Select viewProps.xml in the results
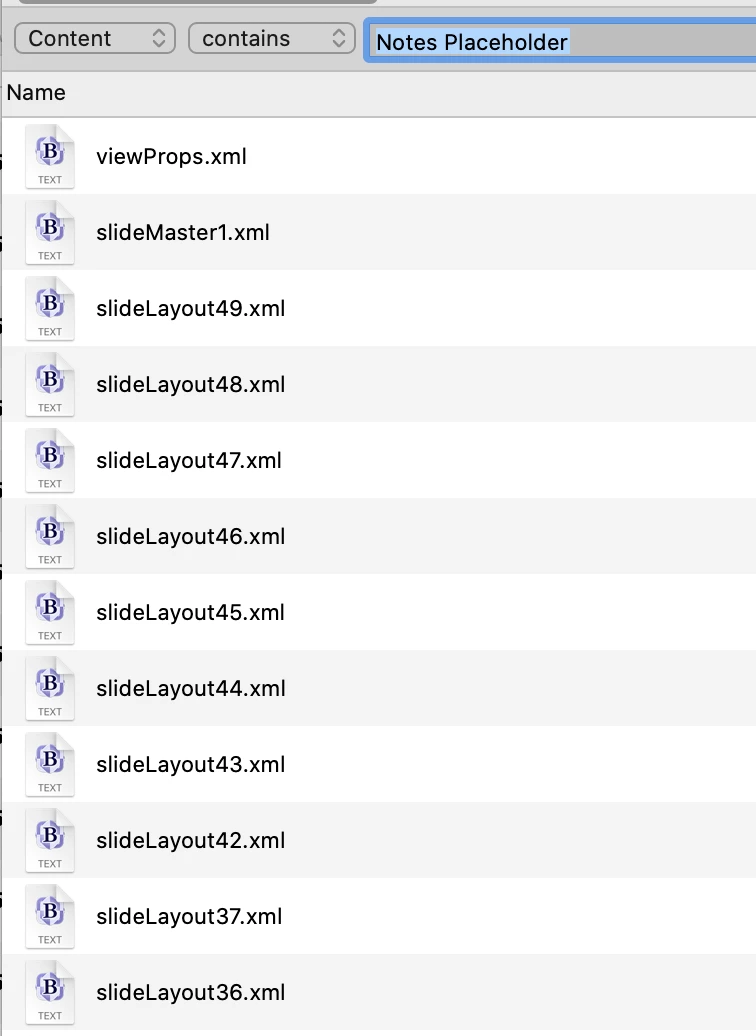This screenshot has width=756, height=1036. point(171,157)
